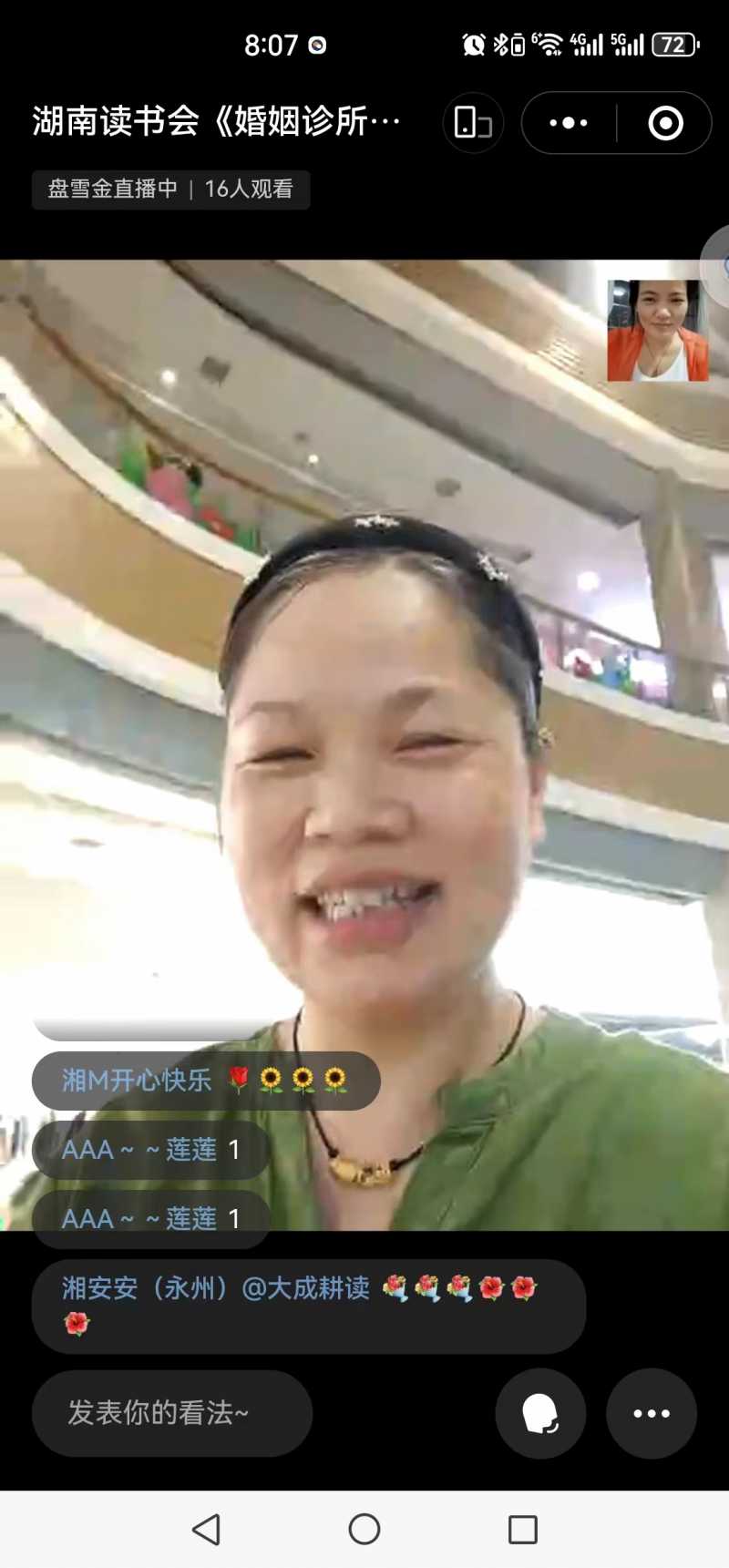Tap the phone and tablet icon beside the title
Screen dimensions: 729x1568
(473, 123)
